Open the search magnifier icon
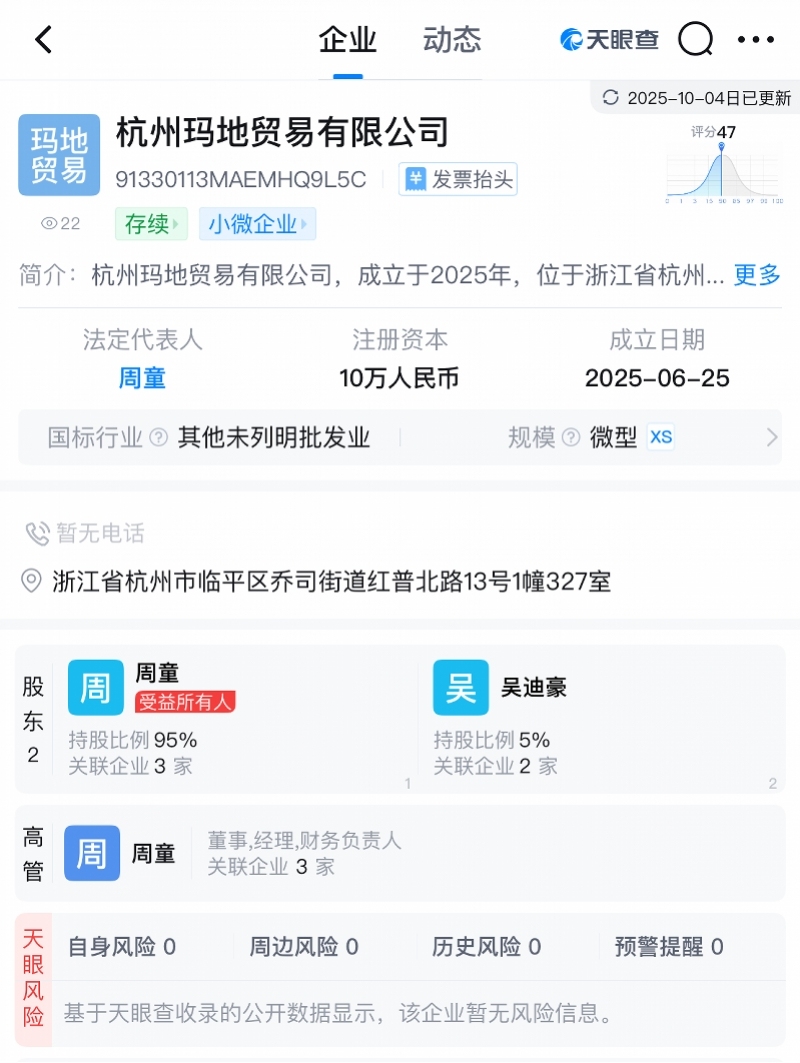This screenshot has width=800, height=1063. pyautogui.click(x=695, y=40)
